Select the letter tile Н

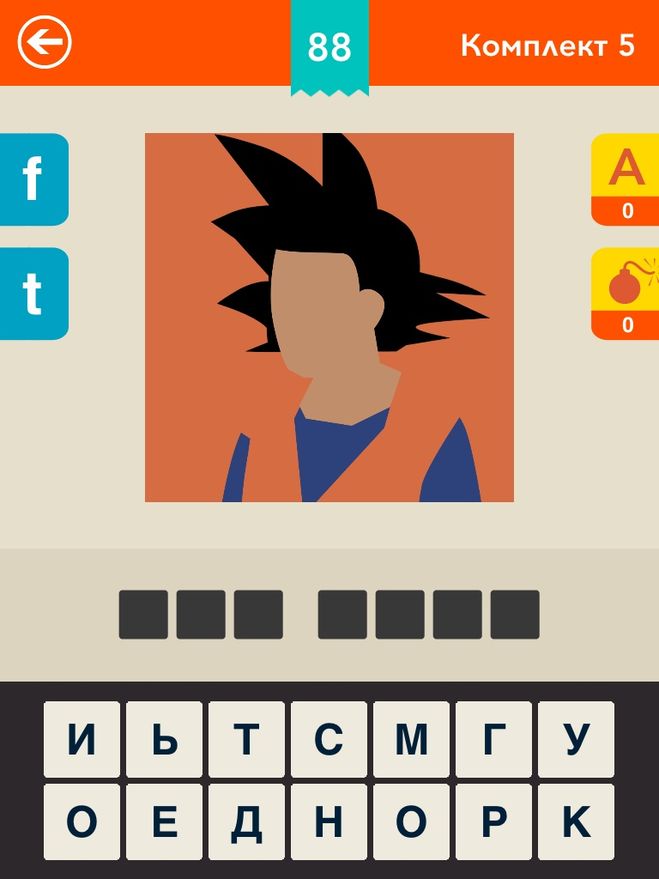(x=329, y=821)
